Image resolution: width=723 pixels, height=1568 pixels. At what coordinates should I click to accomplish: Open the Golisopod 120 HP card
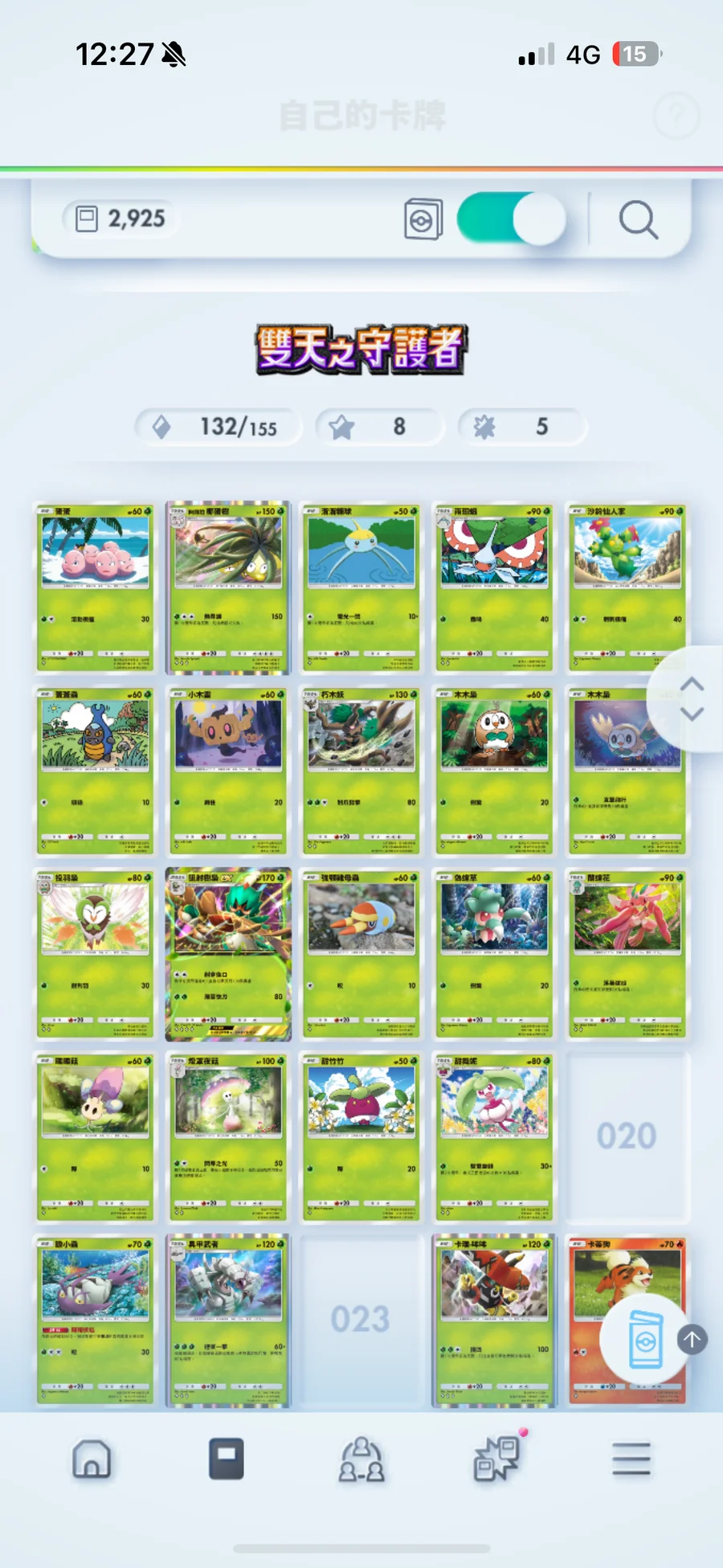tap(228, 1320)
